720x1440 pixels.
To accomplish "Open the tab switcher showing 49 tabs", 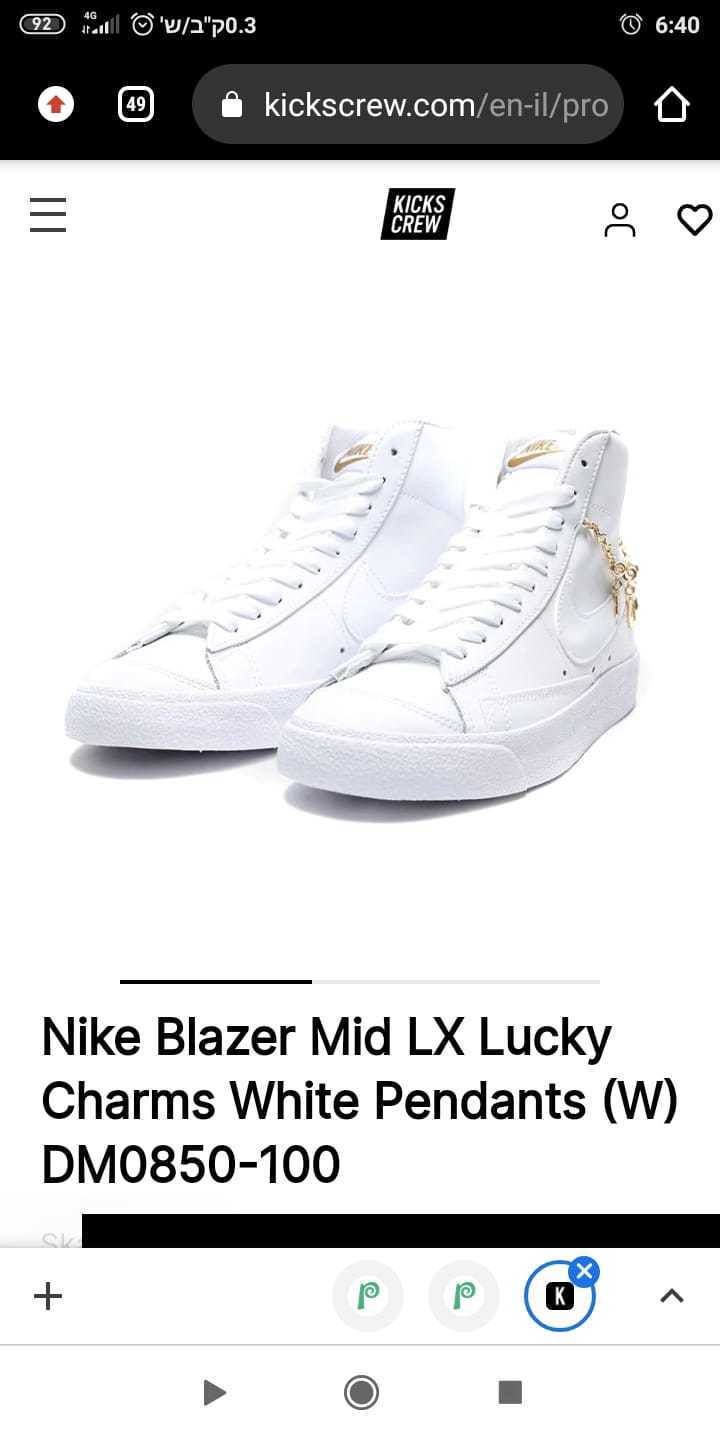I will pos(136,105).
